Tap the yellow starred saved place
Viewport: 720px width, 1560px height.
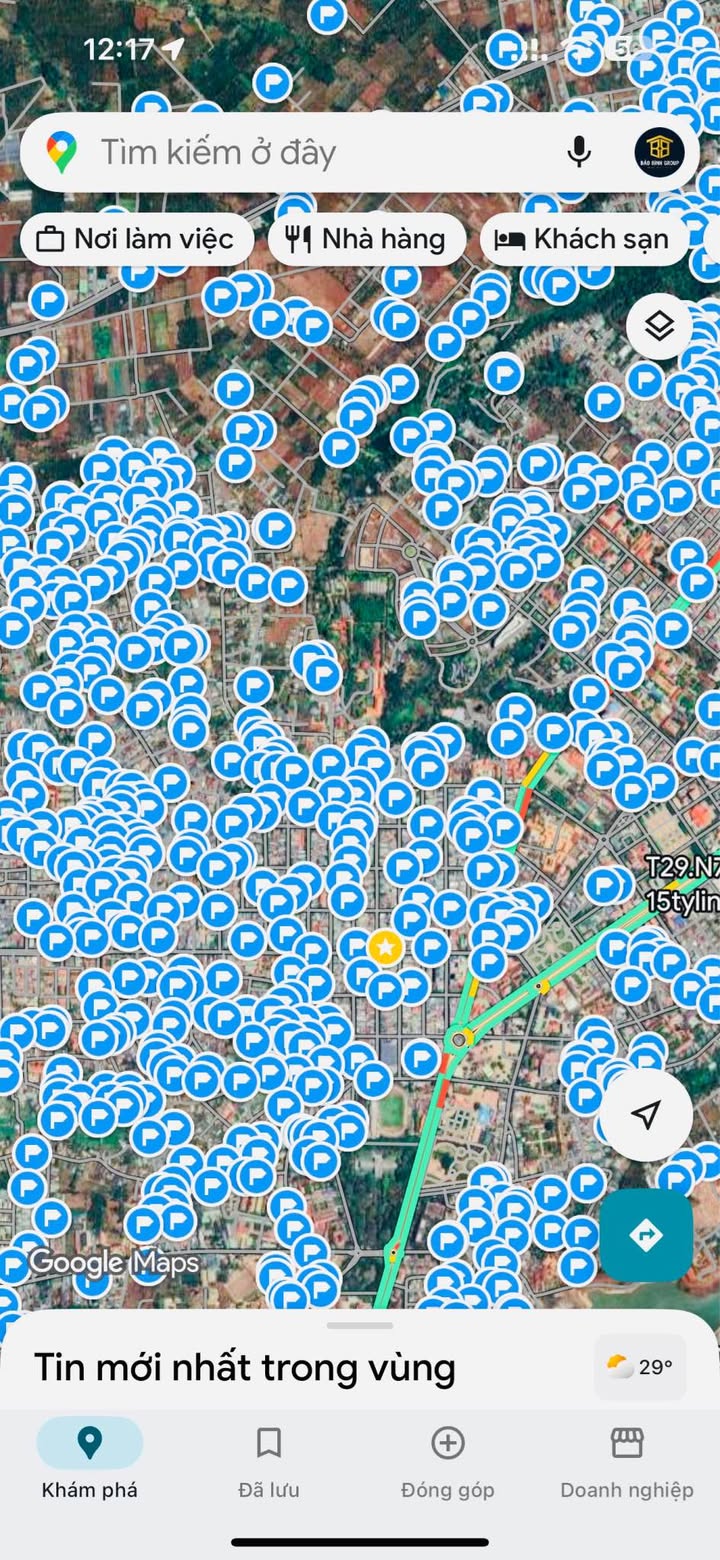[385, 946]
